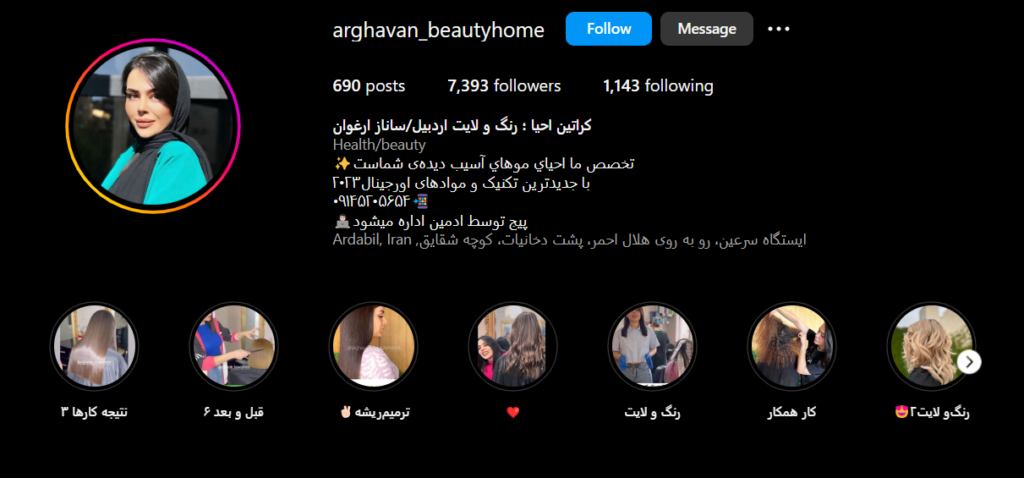1024x478 pixels.
Task: Open the 7,393 followers list
Action: click(504, 86)
